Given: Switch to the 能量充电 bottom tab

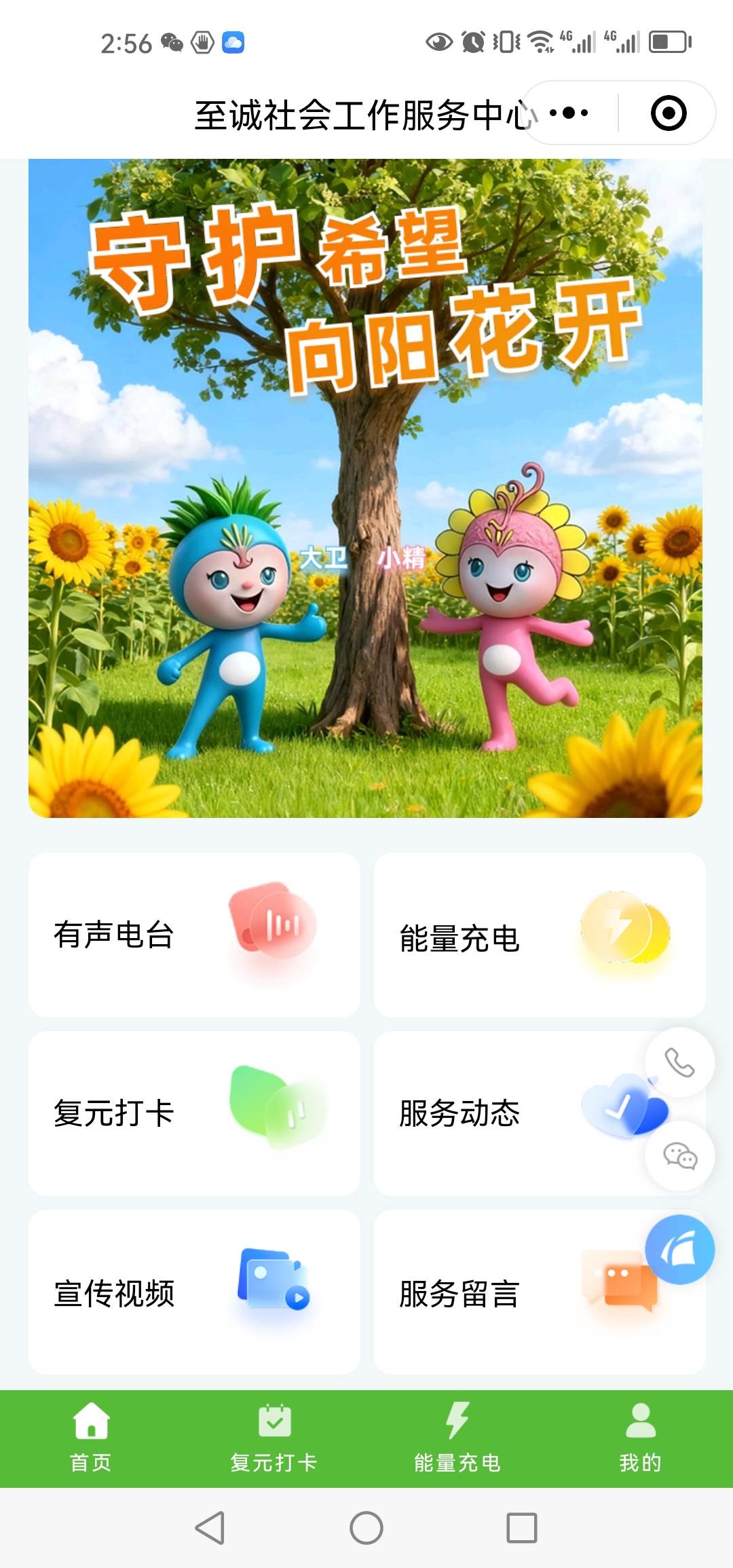Looking at the screenshot, I should [x=457, y=1438].
